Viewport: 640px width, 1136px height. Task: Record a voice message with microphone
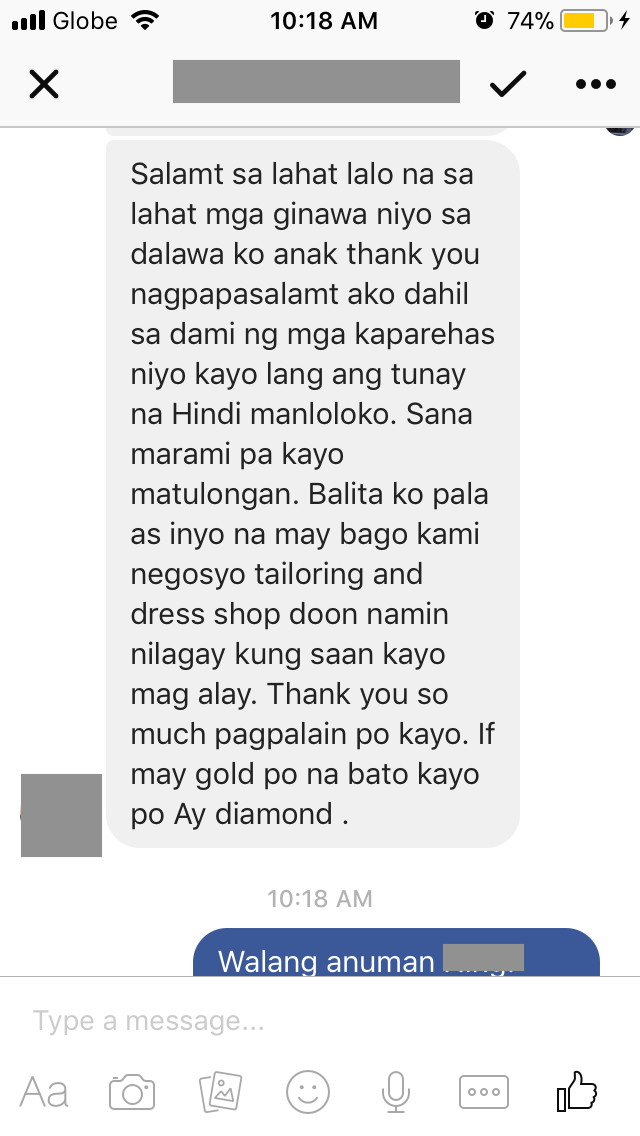396,1092
